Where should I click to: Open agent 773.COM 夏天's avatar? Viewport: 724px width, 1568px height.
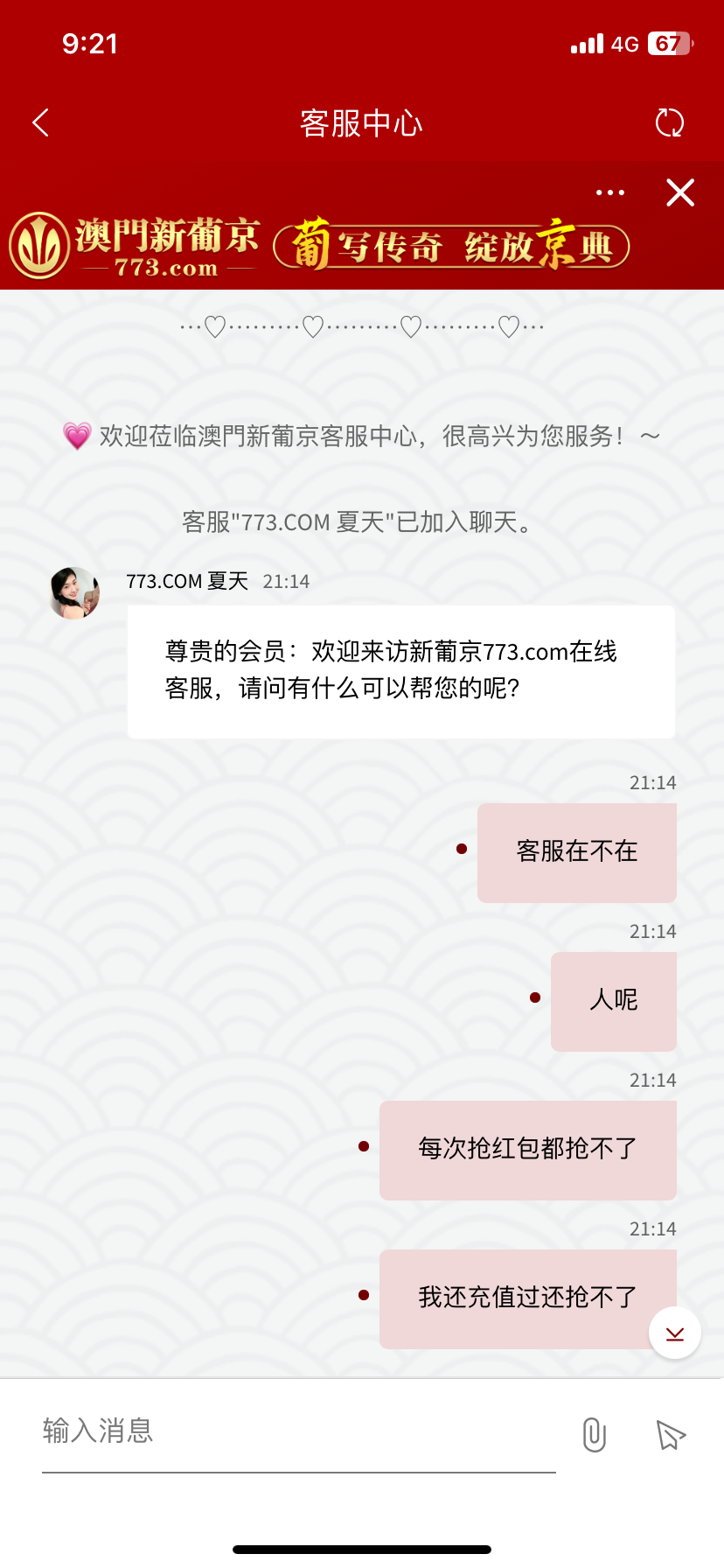(x=74, y=592)
